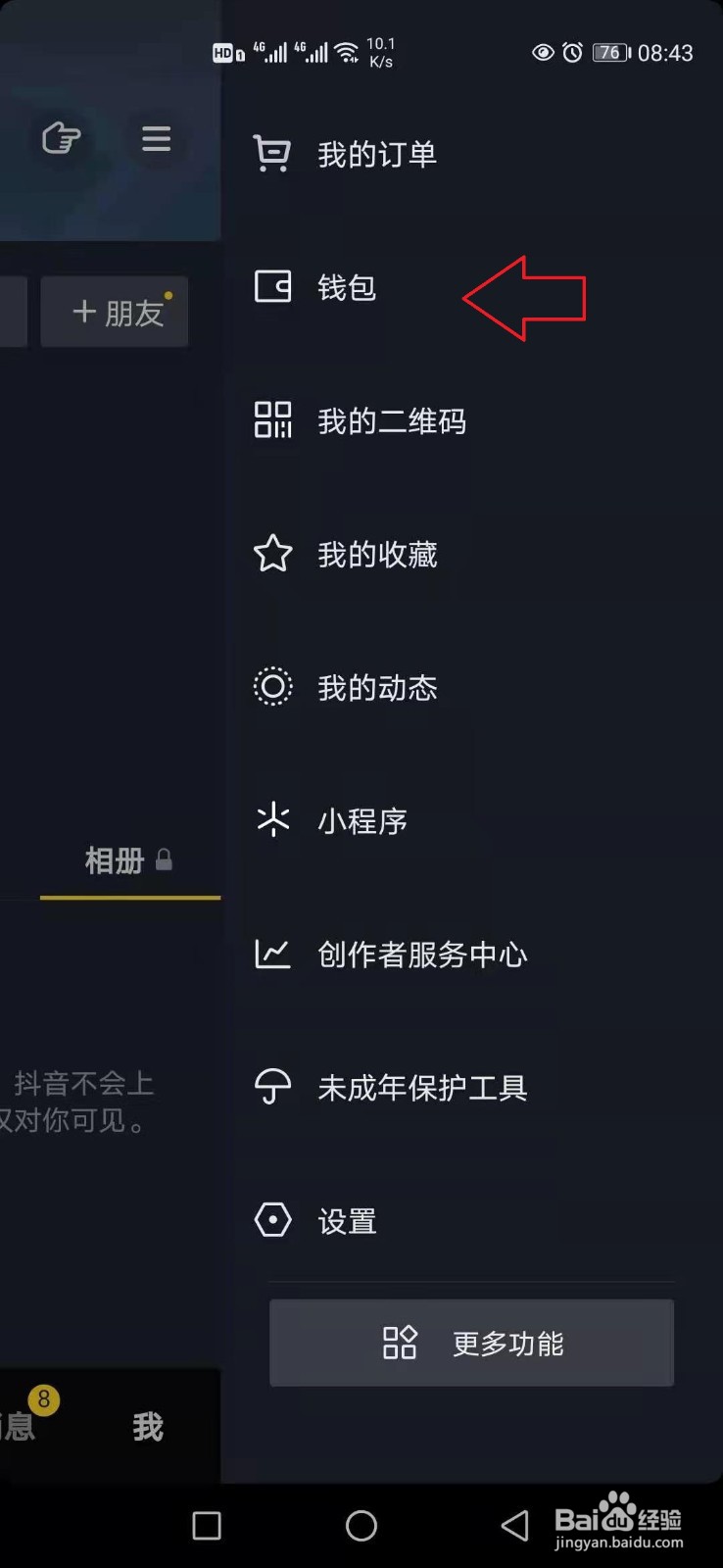The width and height of the screenshot is (723, 1568).
Task: Open the 设置 settings icon
Action: click(271, 1220)
